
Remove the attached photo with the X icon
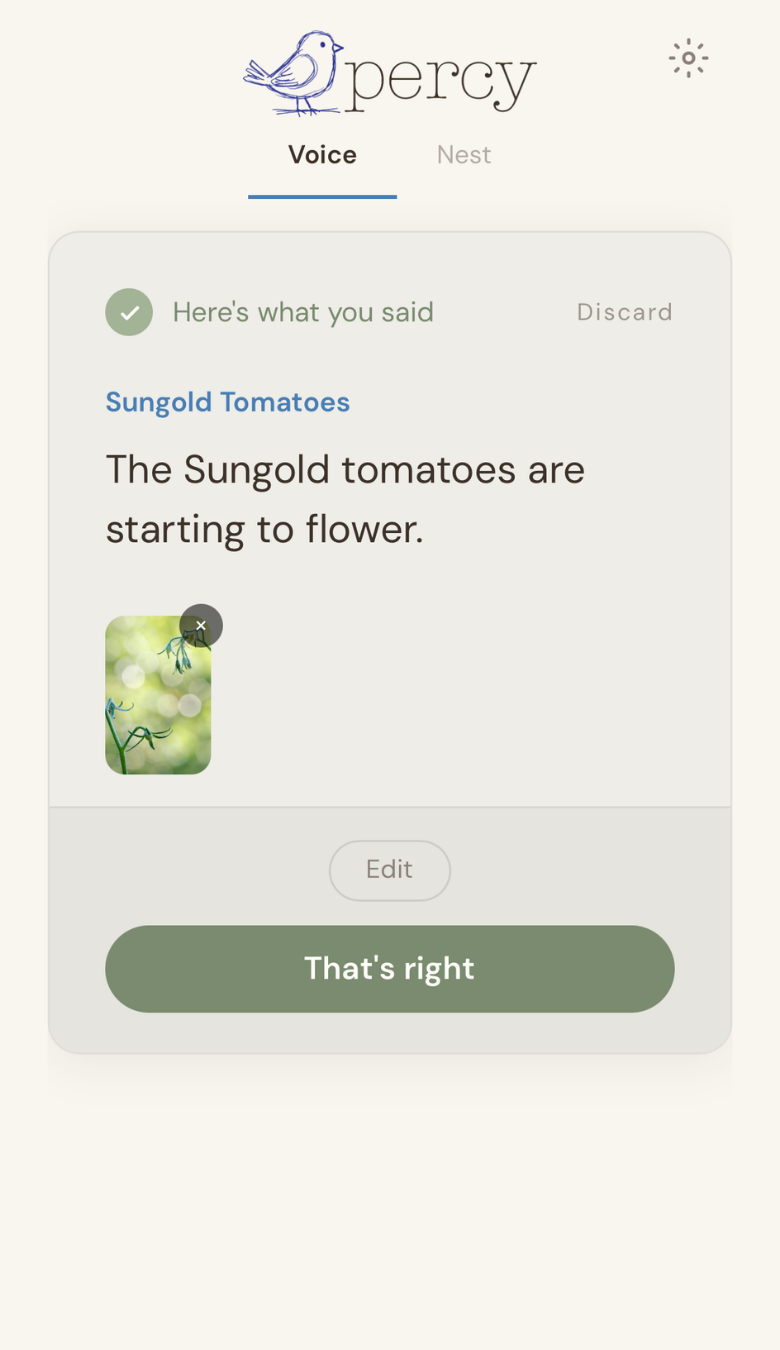pyautogui.click(x=201, y=625)
